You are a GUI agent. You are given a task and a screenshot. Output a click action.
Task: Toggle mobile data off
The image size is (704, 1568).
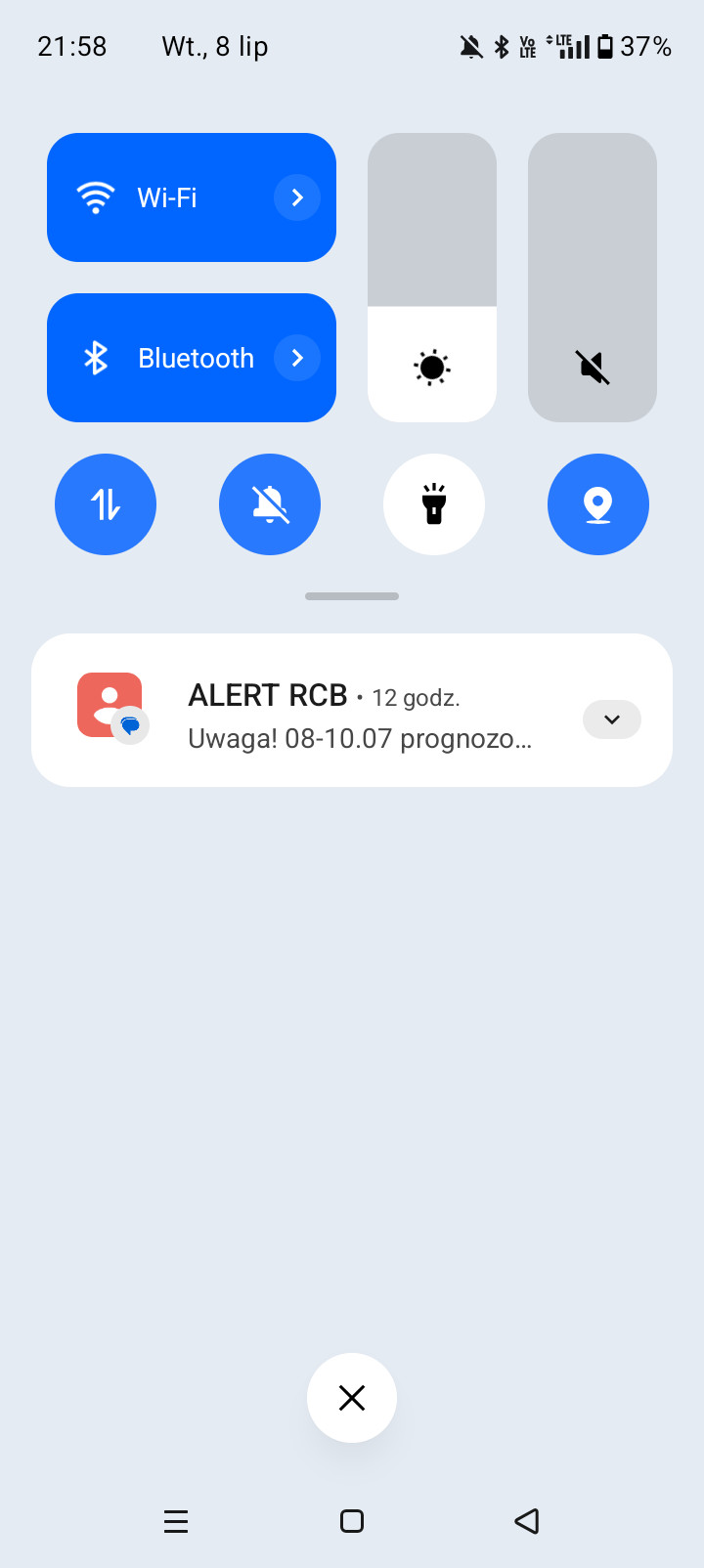[106, 504]
